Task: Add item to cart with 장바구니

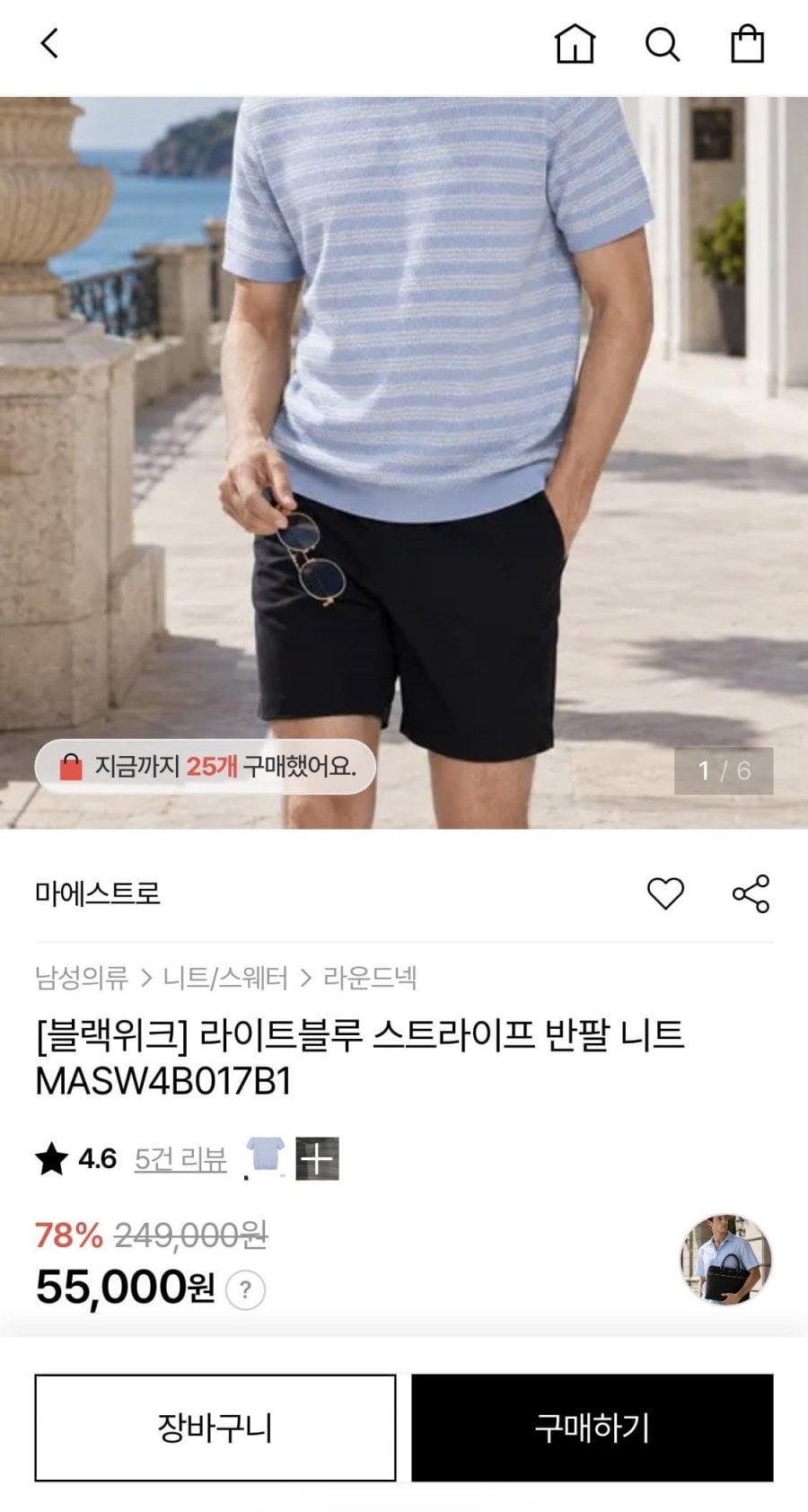Action: (215, 1428)
